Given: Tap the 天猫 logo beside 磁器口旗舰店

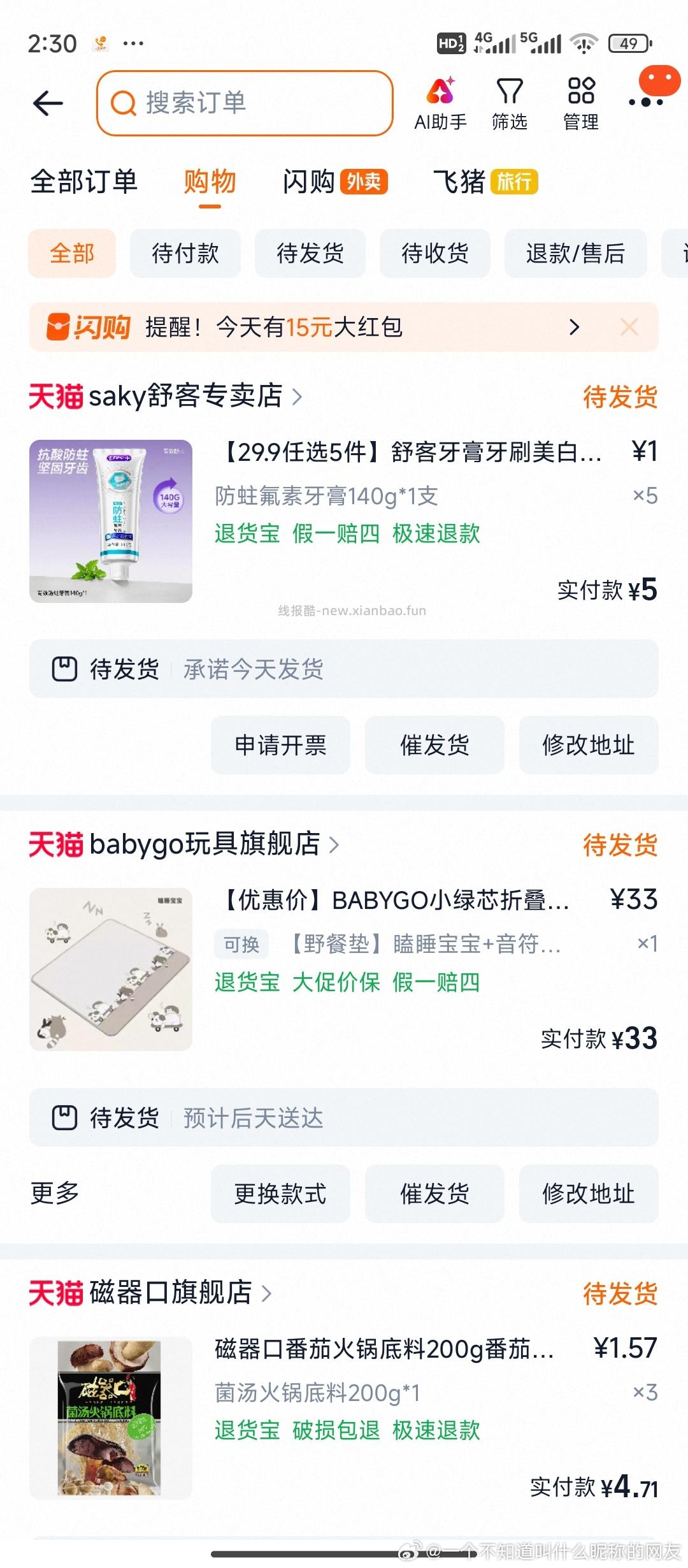Looking at the screenshot, I should (x=57, y=1294).
